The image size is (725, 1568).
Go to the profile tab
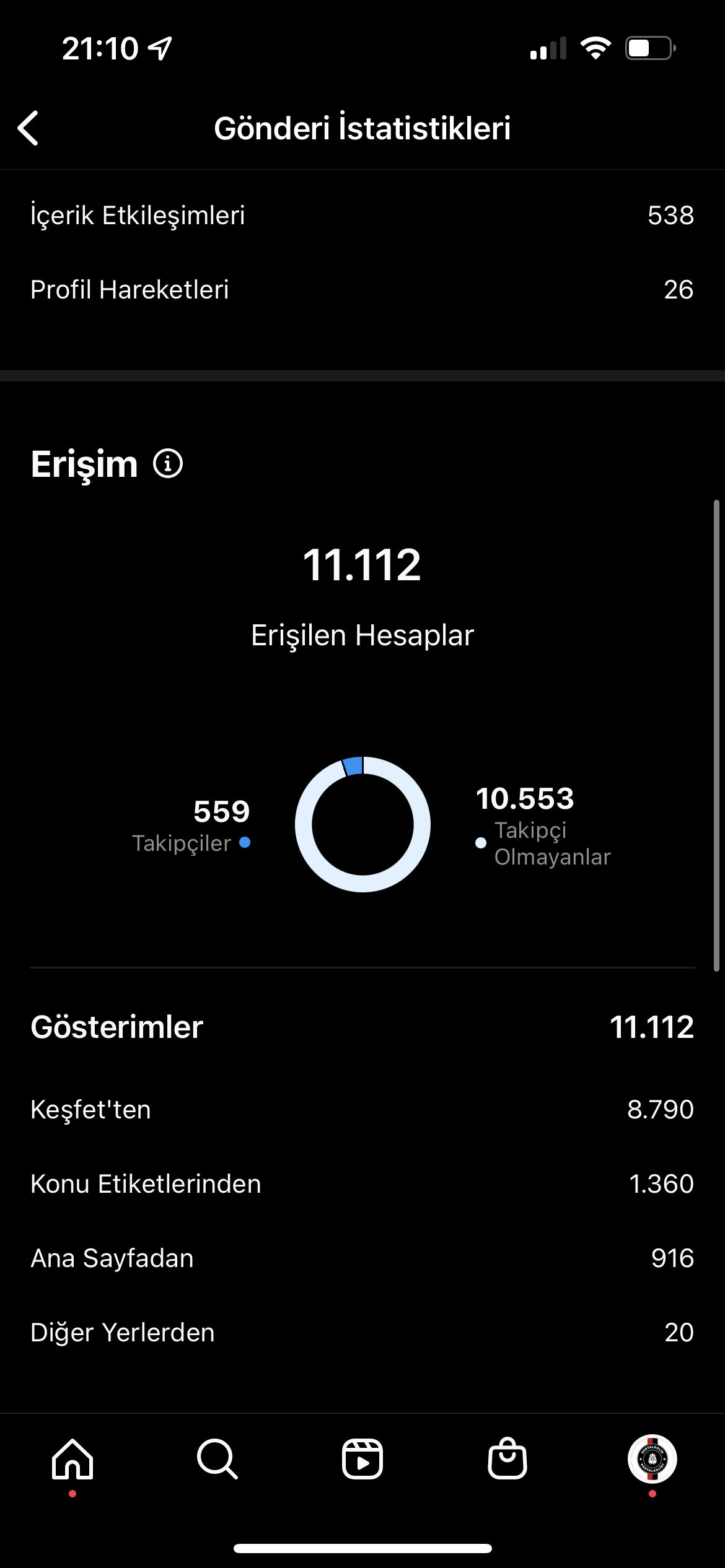[x=652, y=1459]
